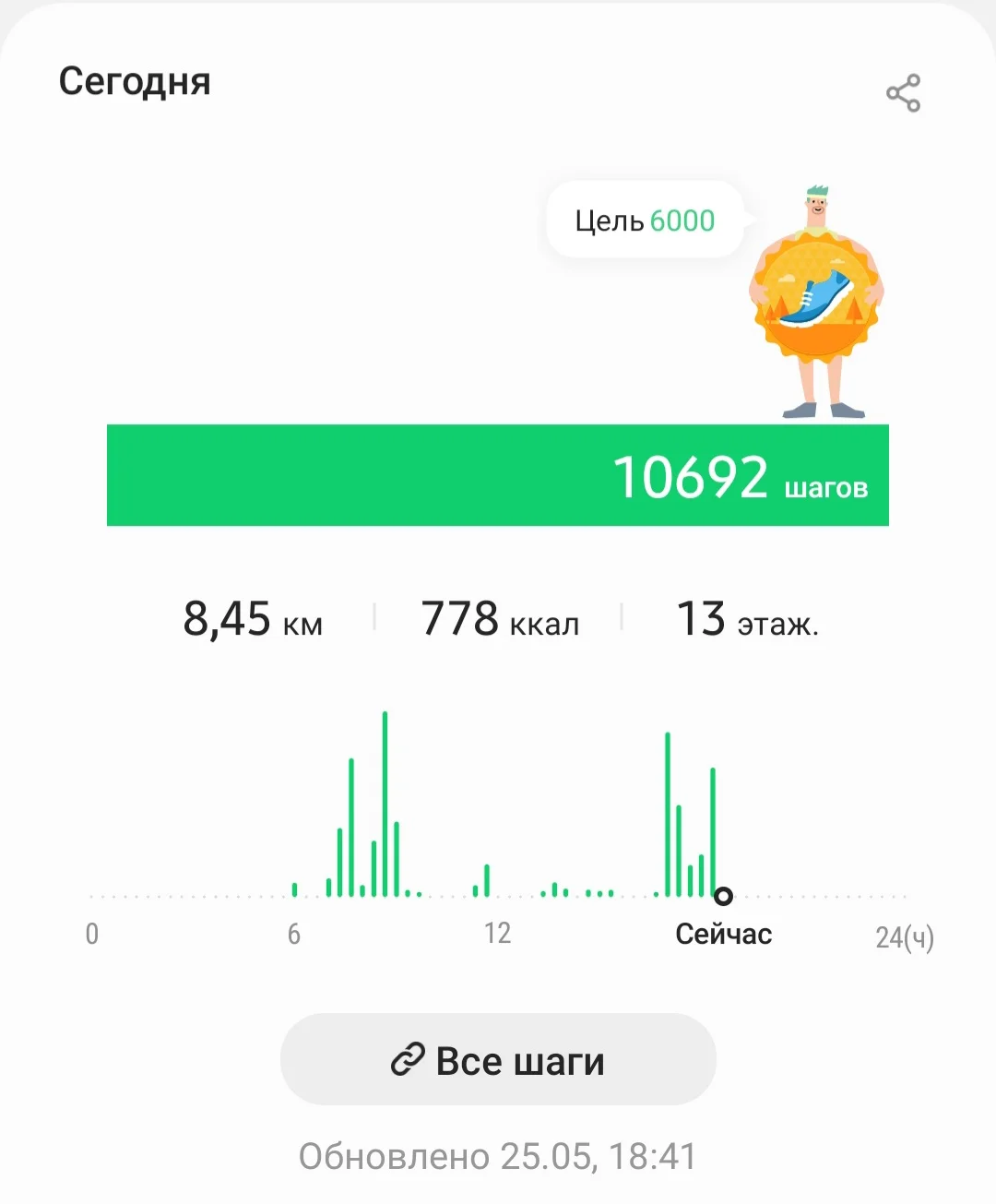Share today's step results

[903, 93]
